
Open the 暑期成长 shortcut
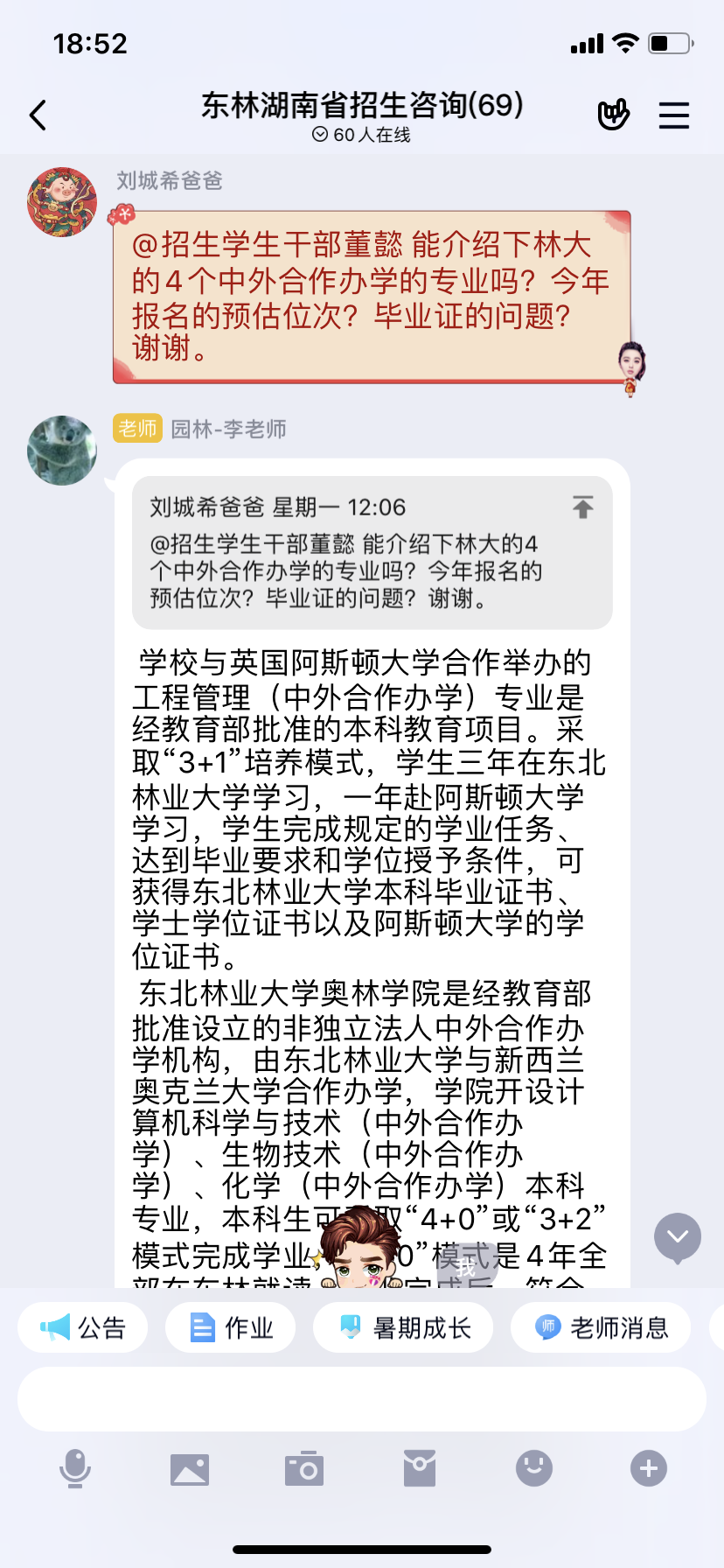[x=404, y=1327]
